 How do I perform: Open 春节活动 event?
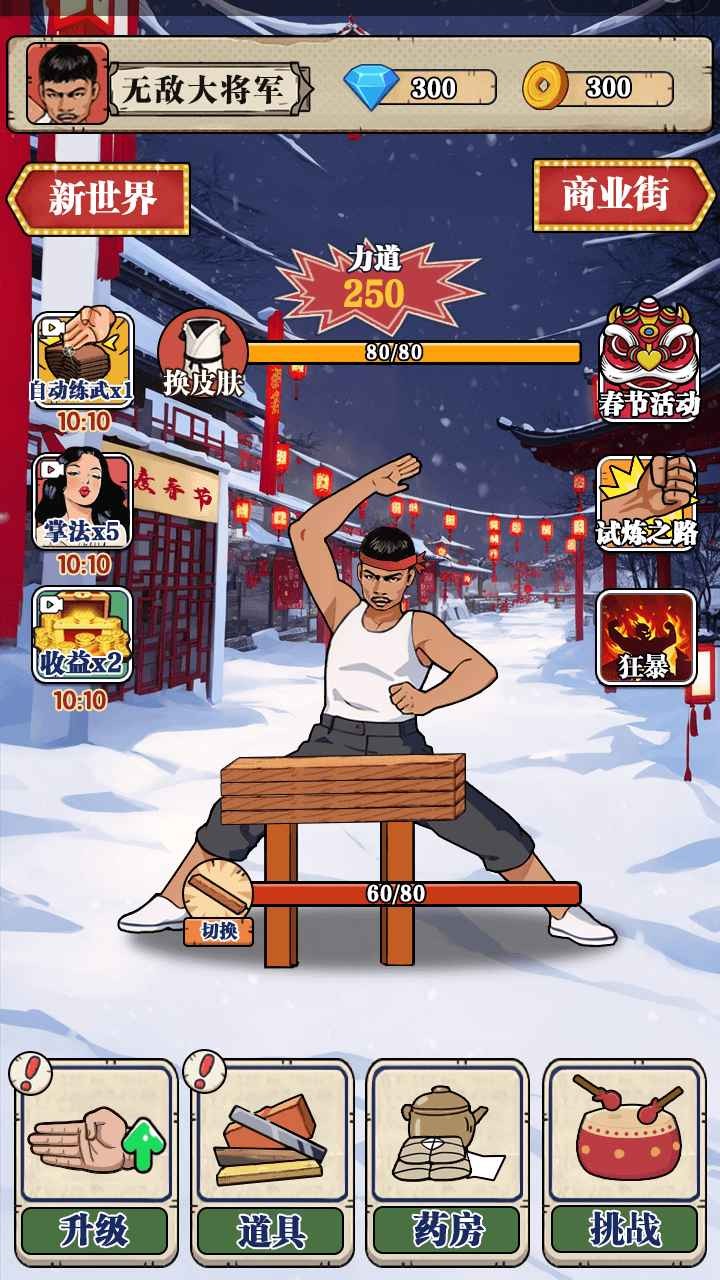coord(648,362)
